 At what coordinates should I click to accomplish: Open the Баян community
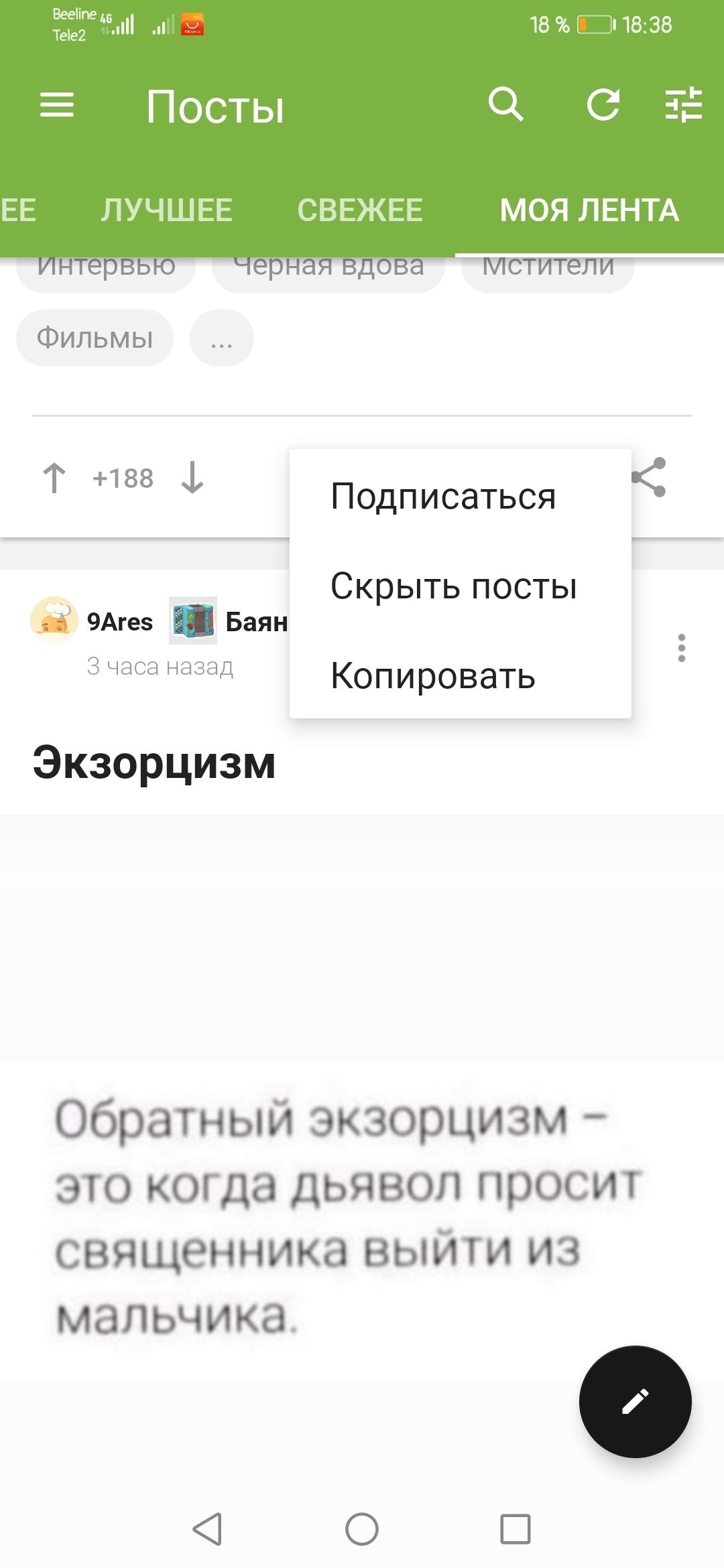point(256,622)
